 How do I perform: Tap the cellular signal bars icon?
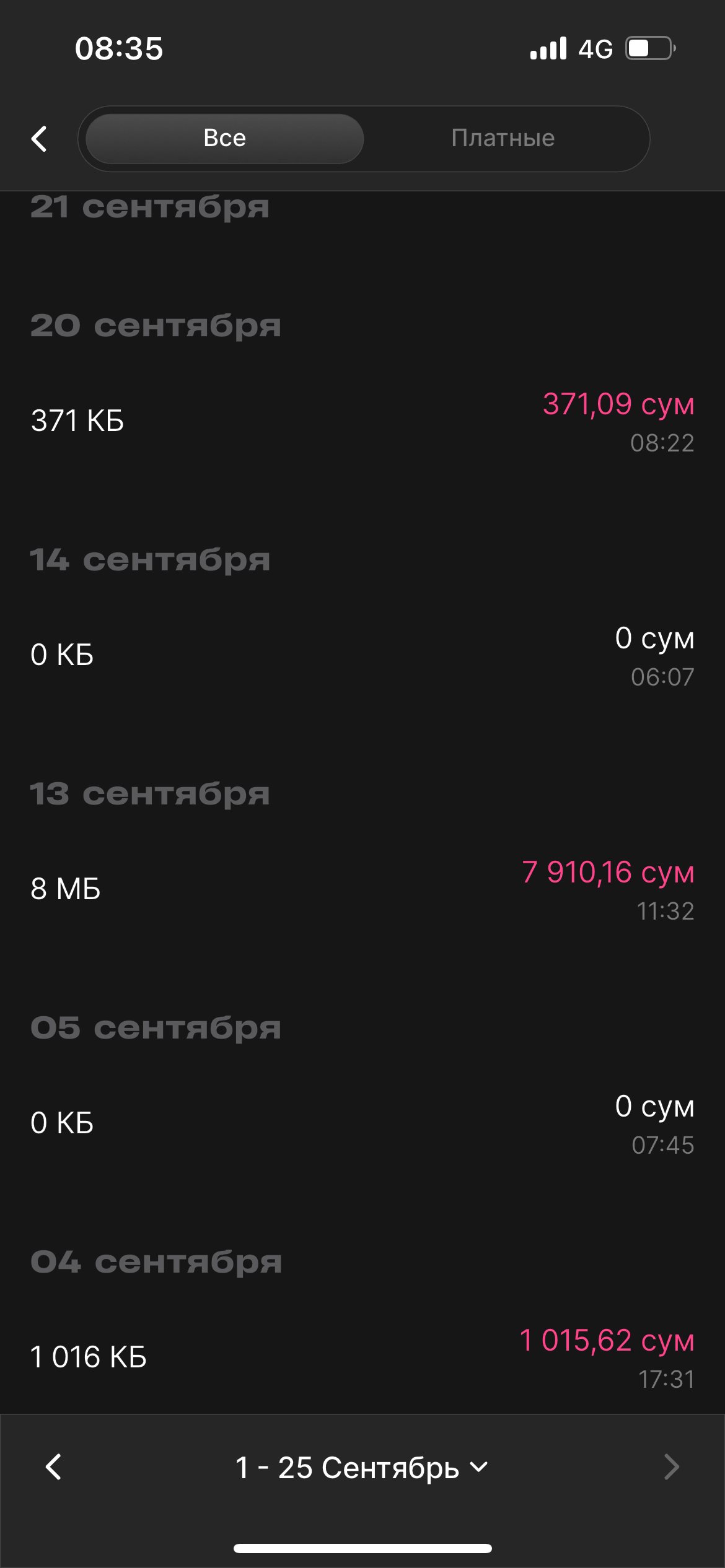pyautogui.click(x=548, y=48)
